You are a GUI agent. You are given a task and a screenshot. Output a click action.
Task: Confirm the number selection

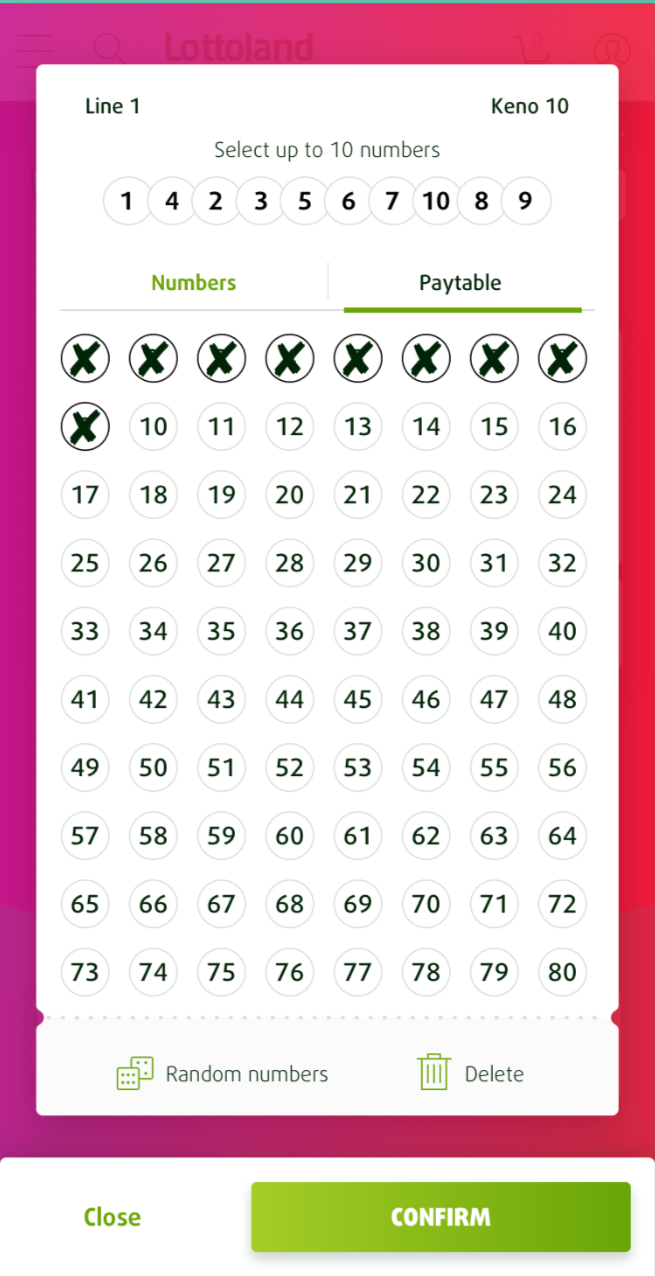[x=440, y=1217]
